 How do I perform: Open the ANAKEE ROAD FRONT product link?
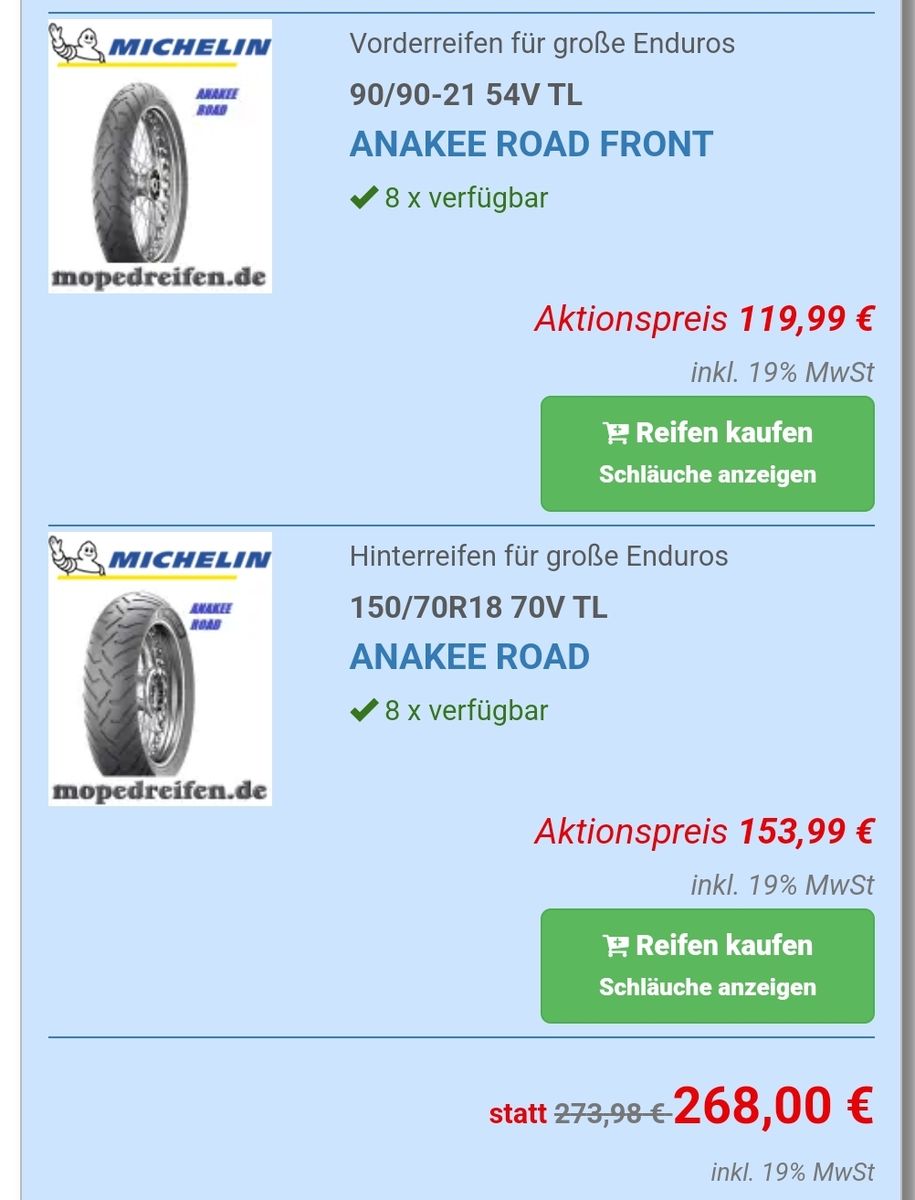[531, 144]
